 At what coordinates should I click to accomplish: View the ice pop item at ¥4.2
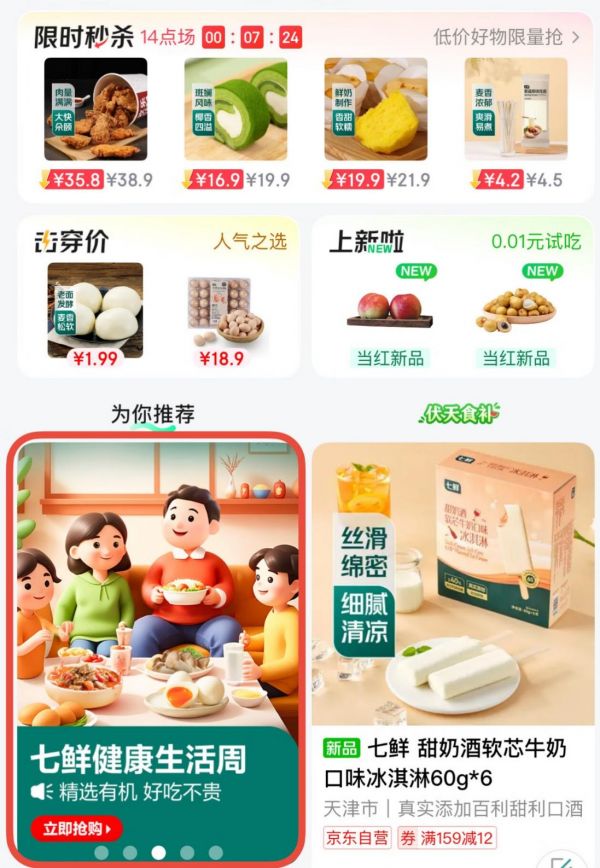click(x=516, y=110)
